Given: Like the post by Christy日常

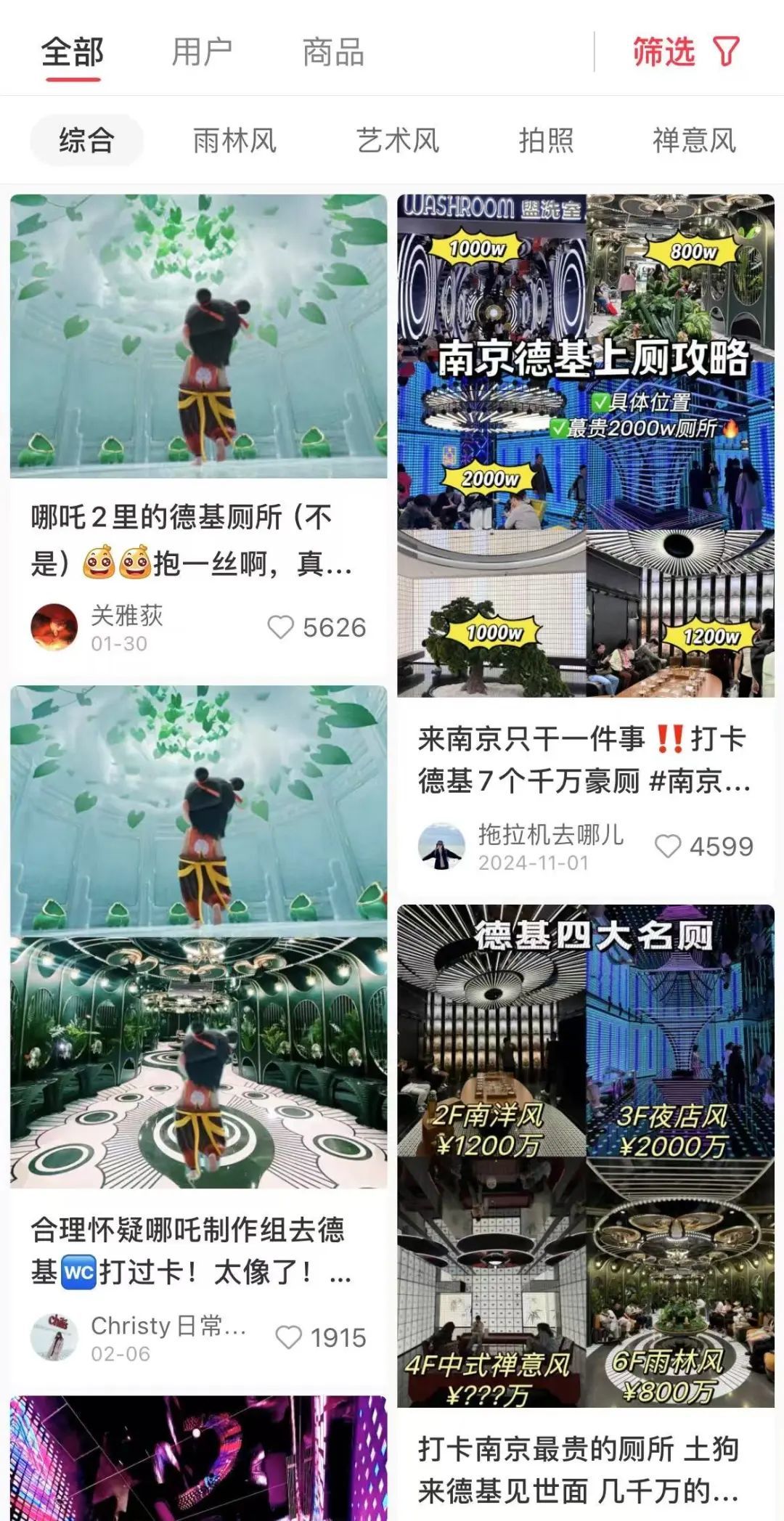Looking at the screenshot, I should [289, 1337].
